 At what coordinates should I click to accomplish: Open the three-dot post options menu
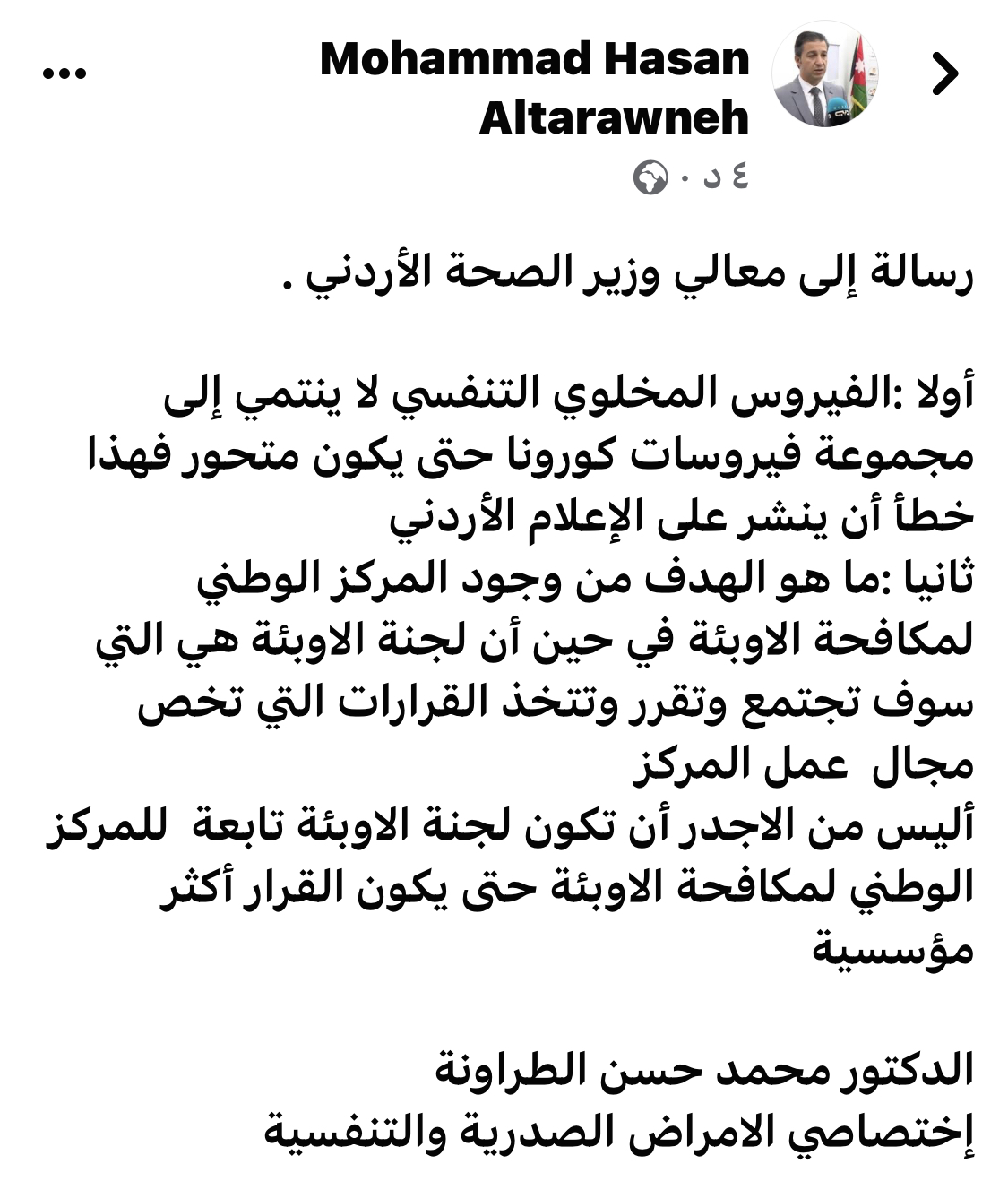[65, 74]
